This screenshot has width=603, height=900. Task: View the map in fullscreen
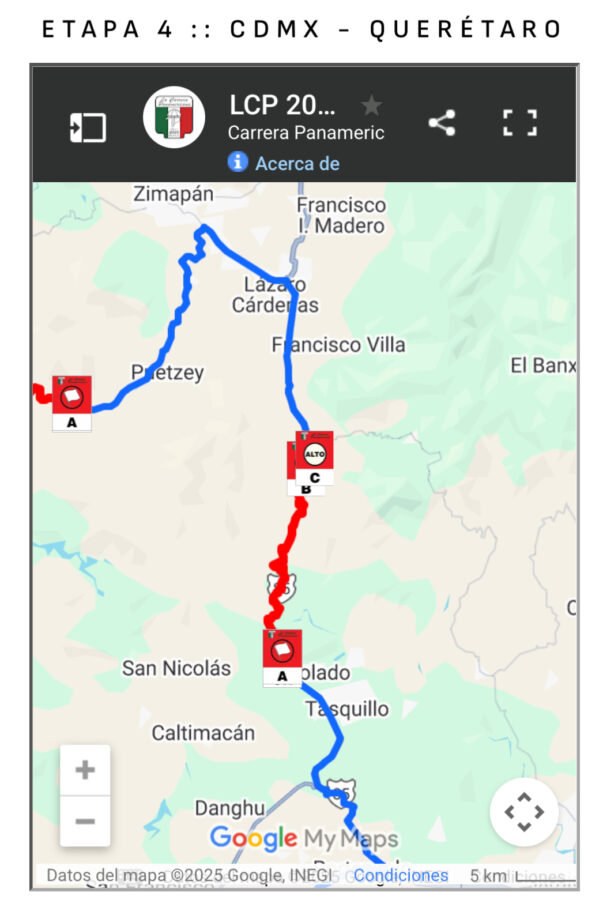pos(520,124)
